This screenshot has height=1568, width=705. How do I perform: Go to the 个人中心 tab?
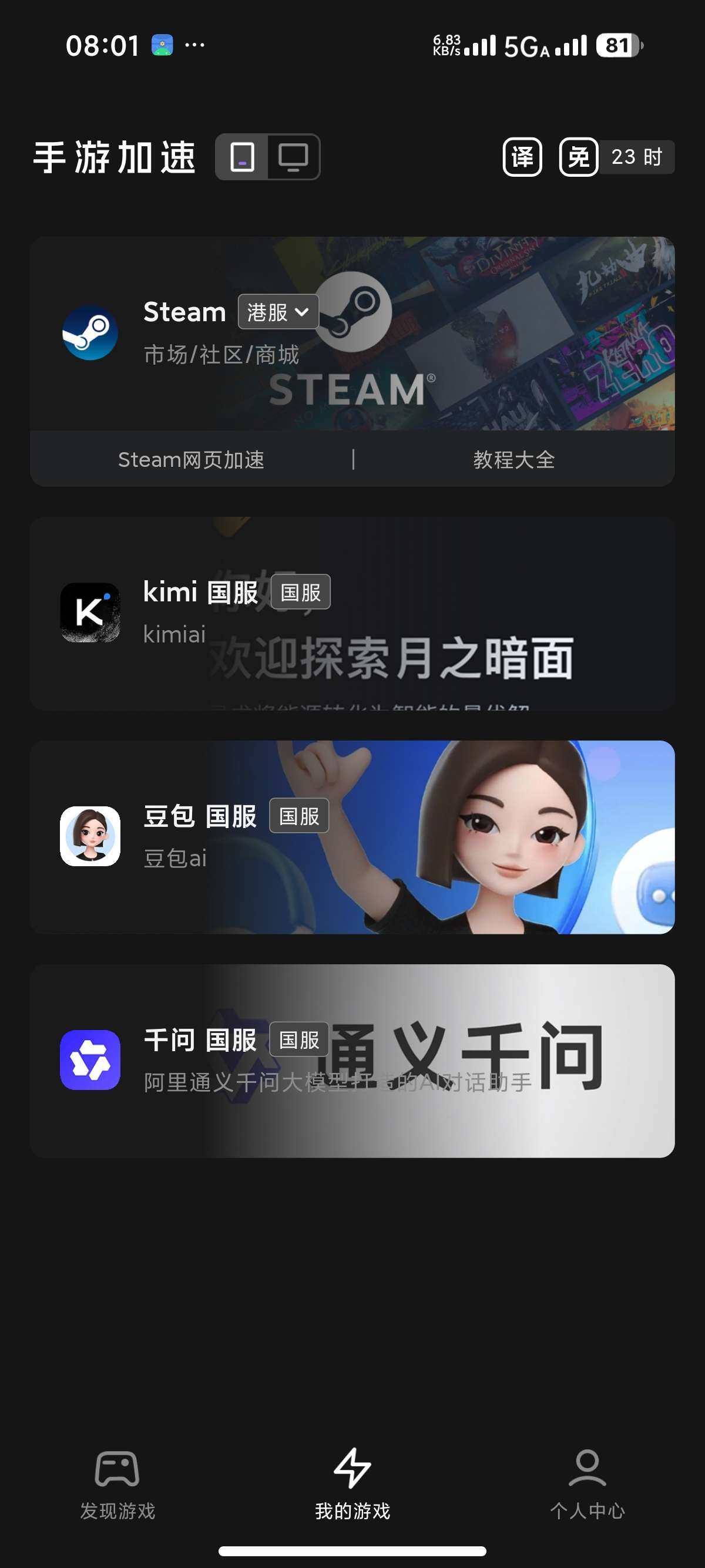(587, 1484)
